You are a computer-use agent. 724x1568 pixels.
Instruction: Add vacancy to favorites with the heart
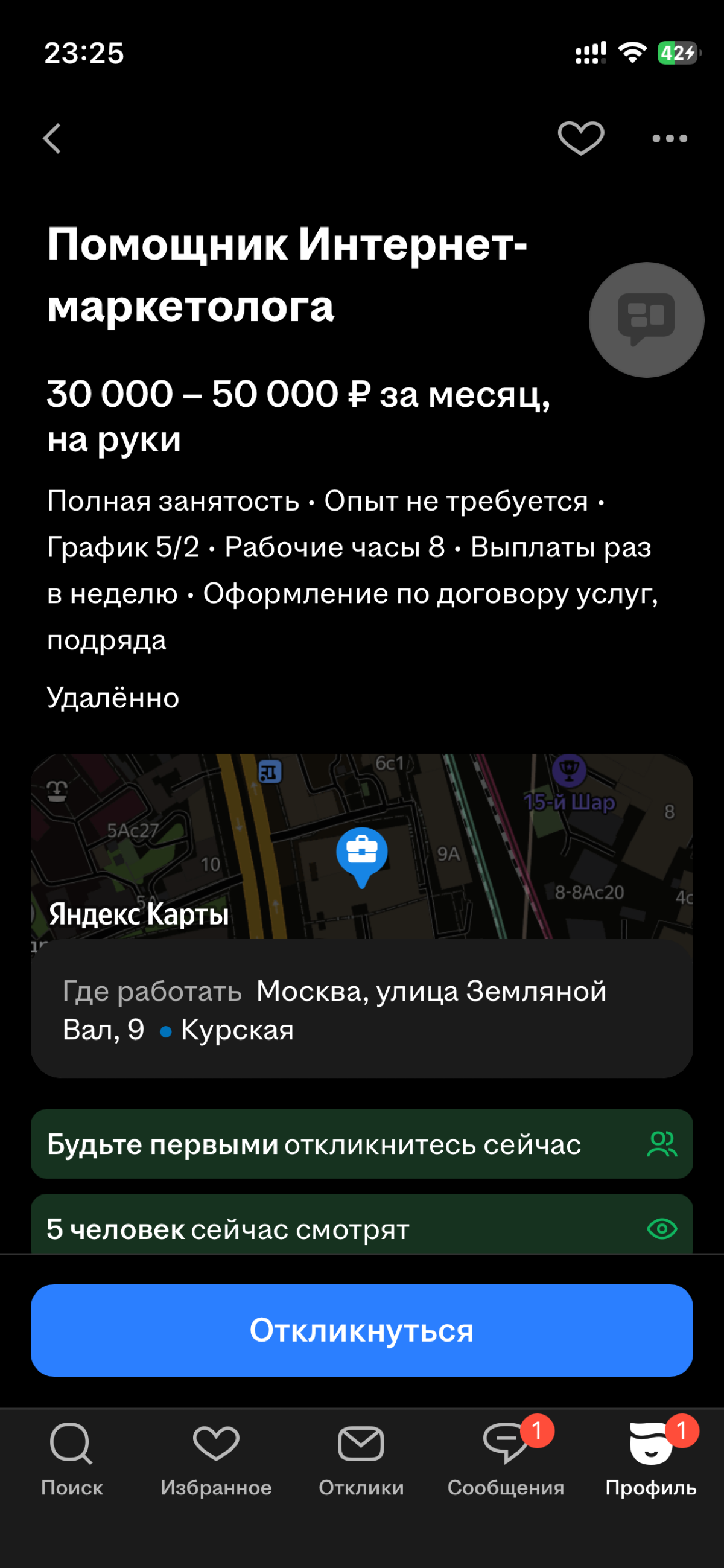click(581, 138)
